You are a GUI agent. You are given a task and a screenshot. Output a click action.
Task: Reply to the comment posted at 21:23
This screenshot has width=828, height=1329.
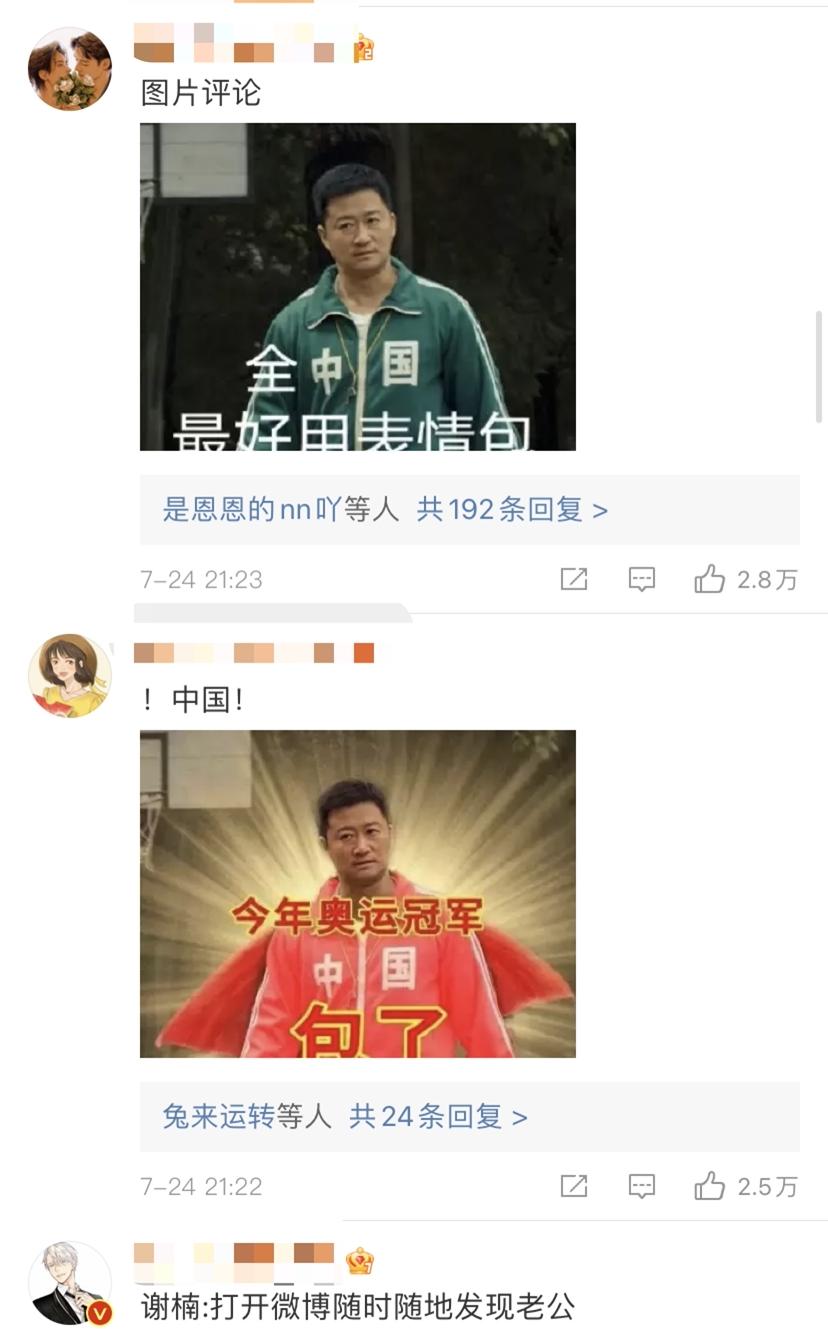(641, 579)
